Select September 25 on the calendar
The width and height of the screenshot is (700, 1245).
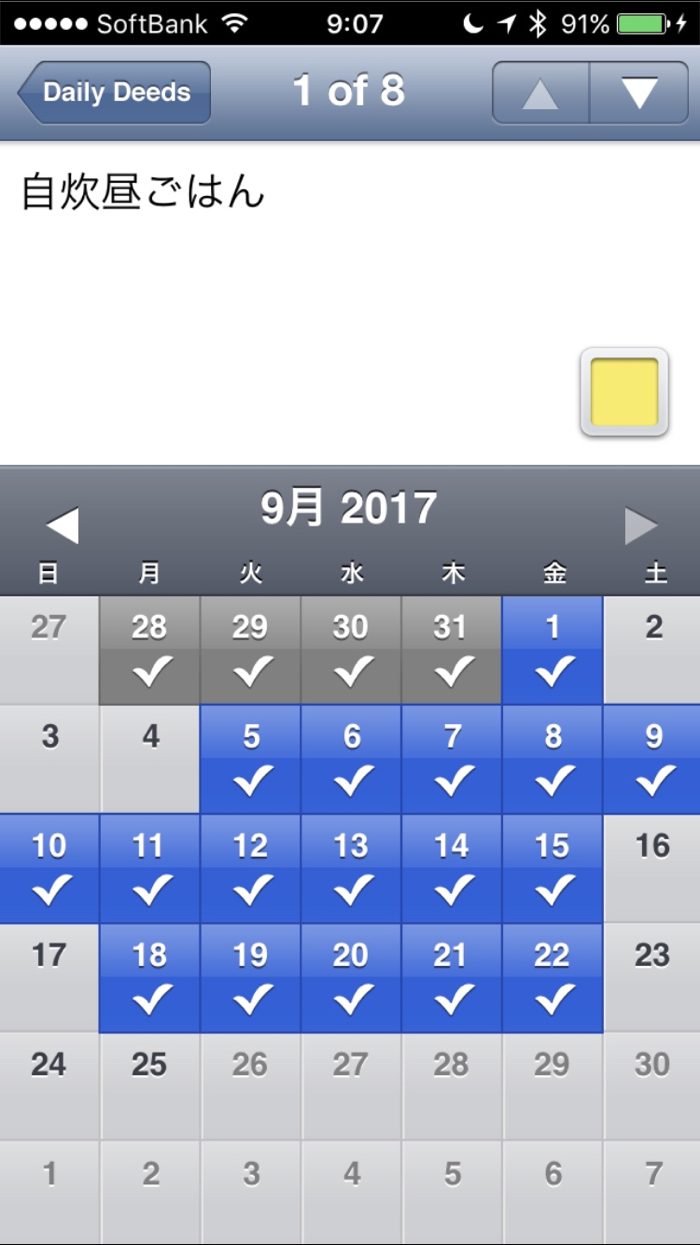(150, 1086)
